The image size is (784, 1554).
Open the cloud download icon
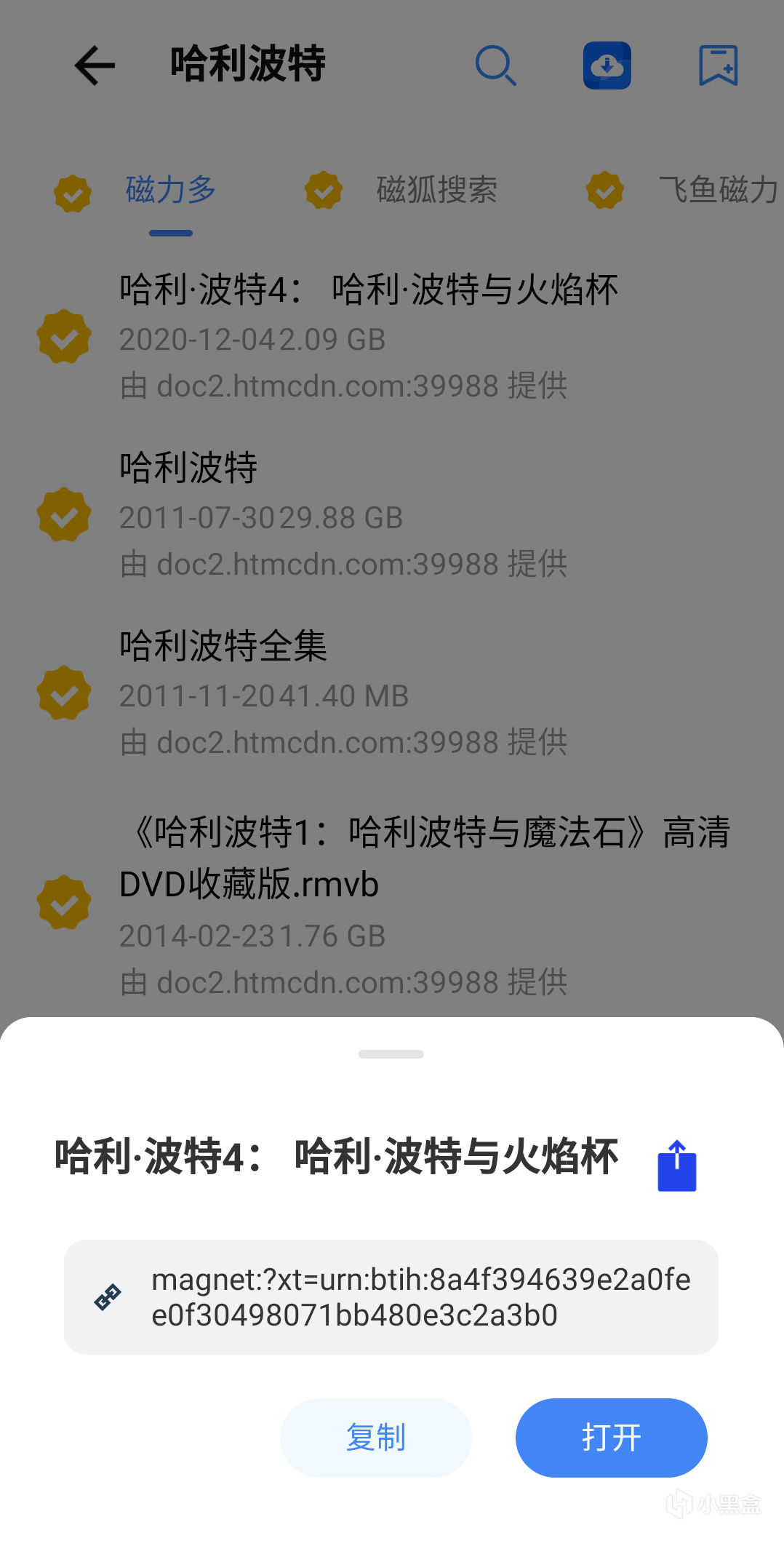coord(607,65)
